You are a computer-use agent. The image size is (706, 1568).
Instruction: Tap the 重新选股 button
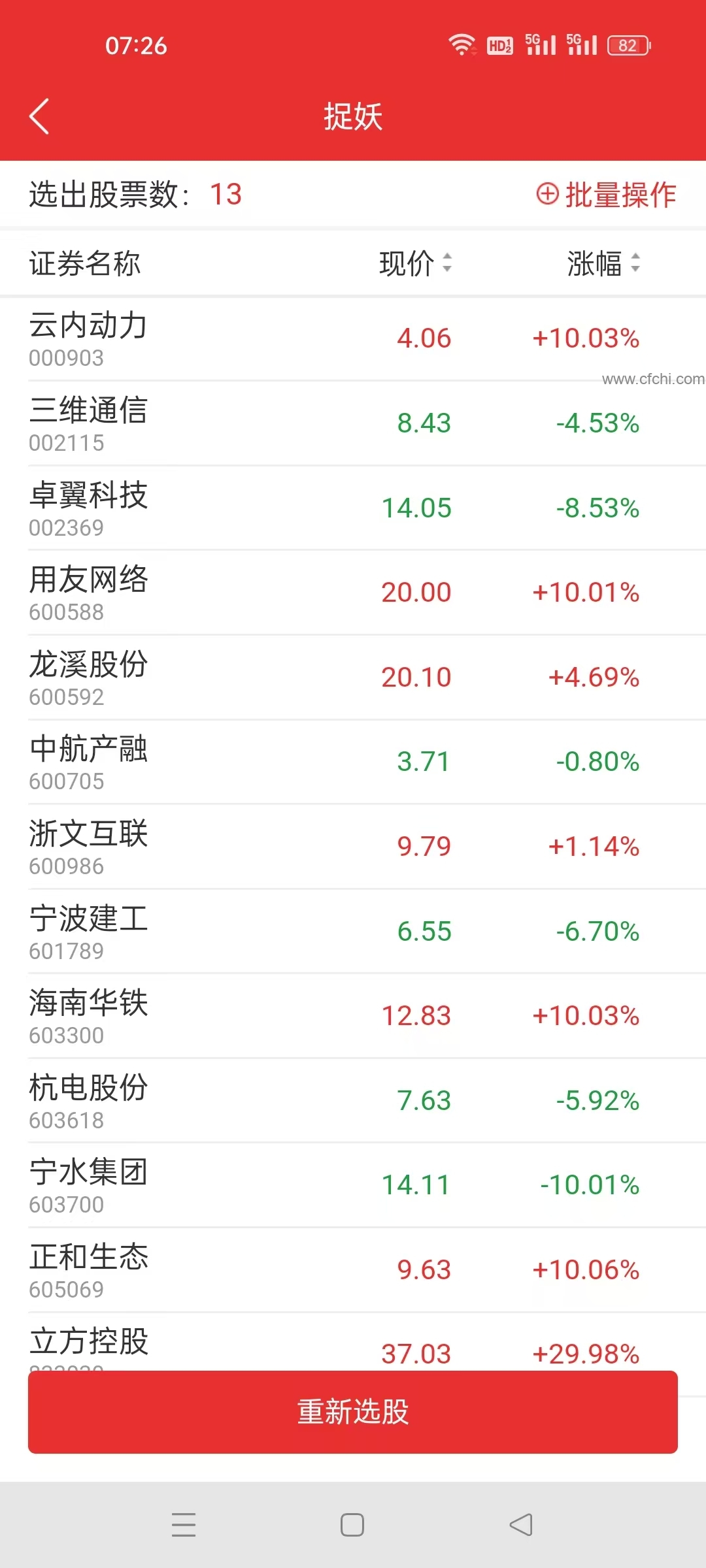point(353,1412)
